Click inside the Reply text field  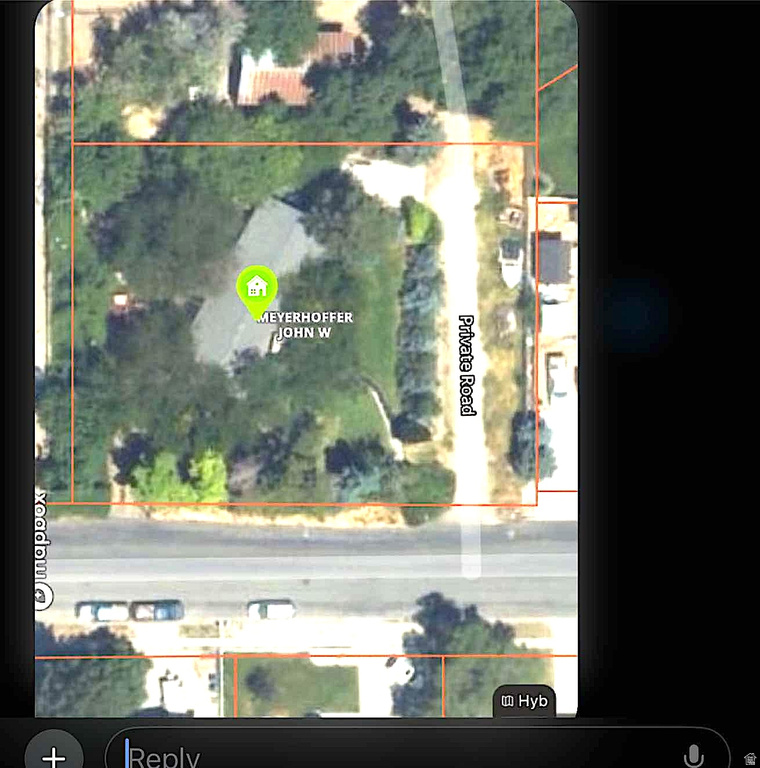300,754
